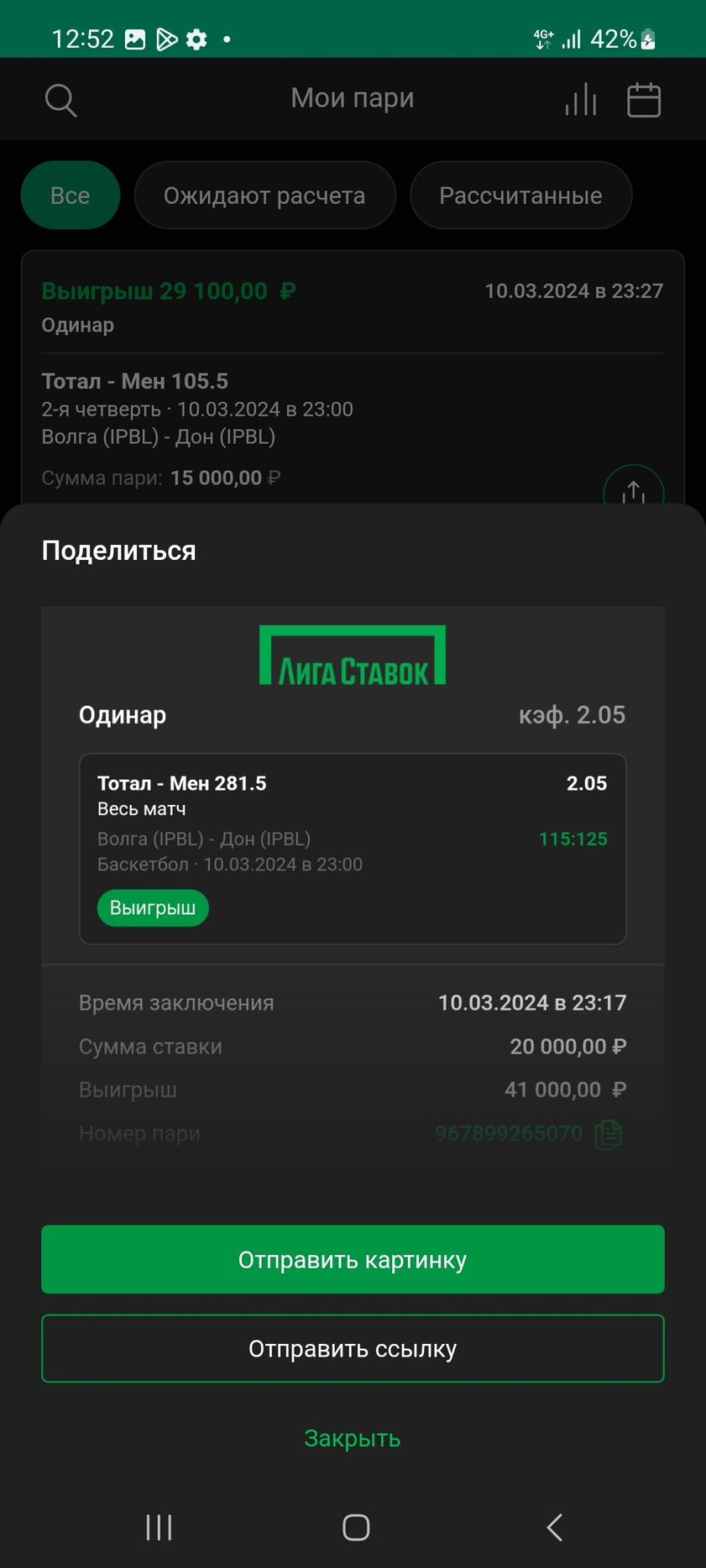Screen dimensions: 706x1568
Task: Tap 'Отправить картинку' to send image
Action: (x=353, y=1259)
